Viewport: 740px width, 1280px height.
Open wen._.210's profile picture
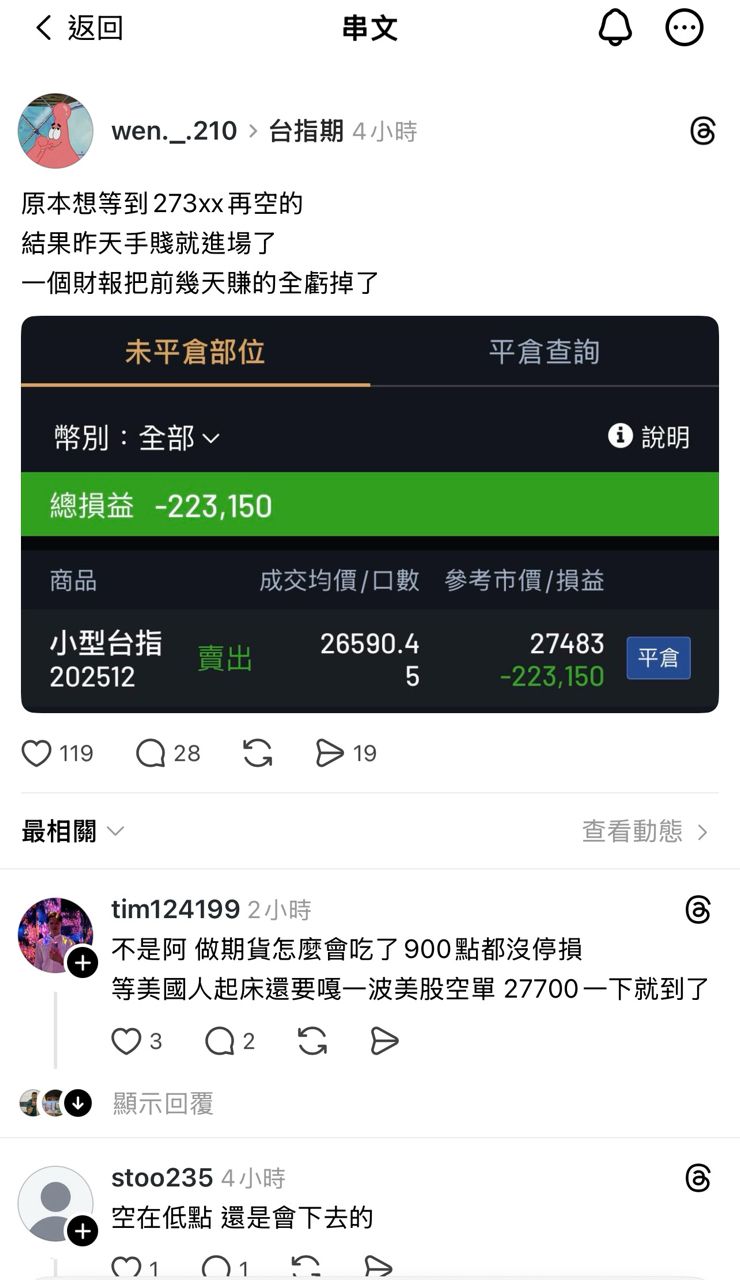(x=56, y=132)
